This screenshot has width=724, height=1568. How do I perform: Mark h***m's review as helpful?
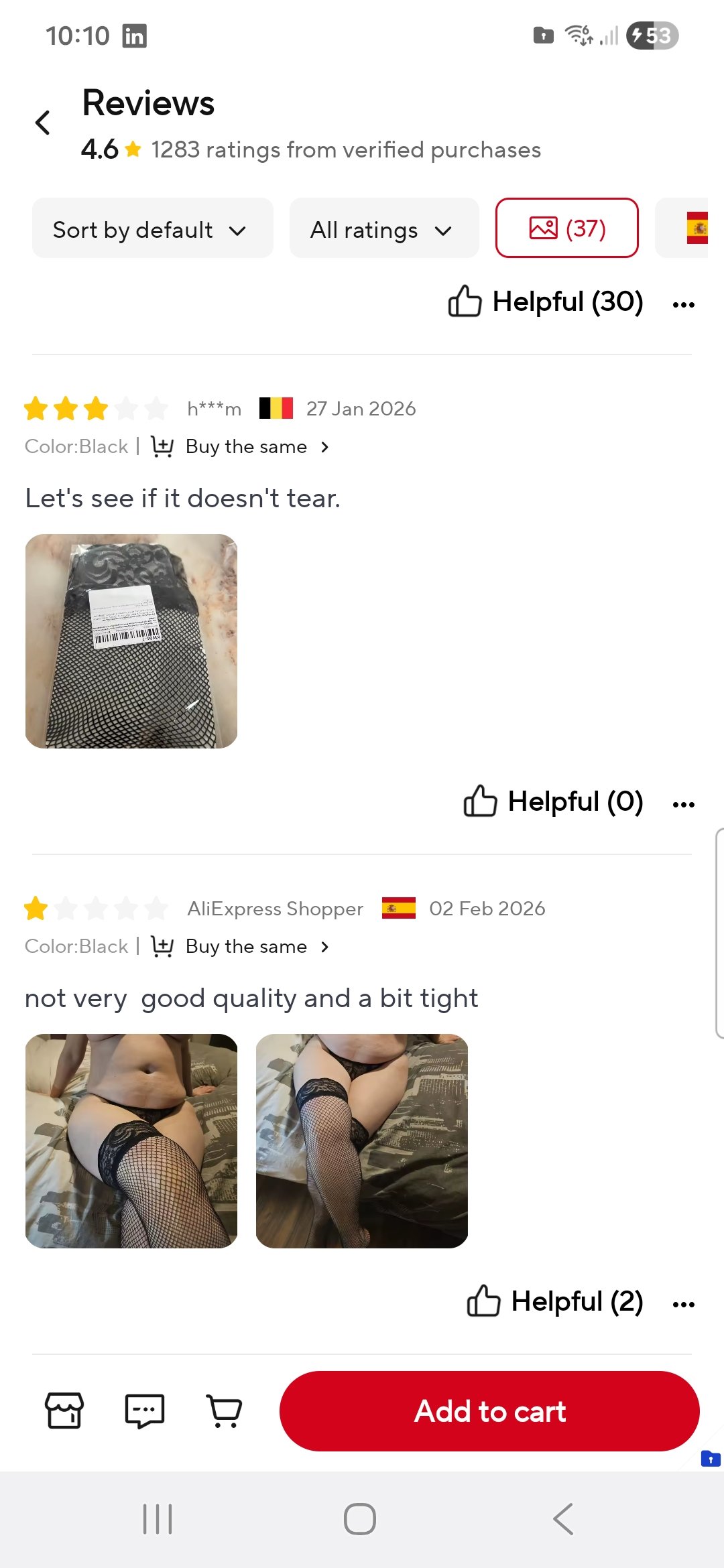554,801
